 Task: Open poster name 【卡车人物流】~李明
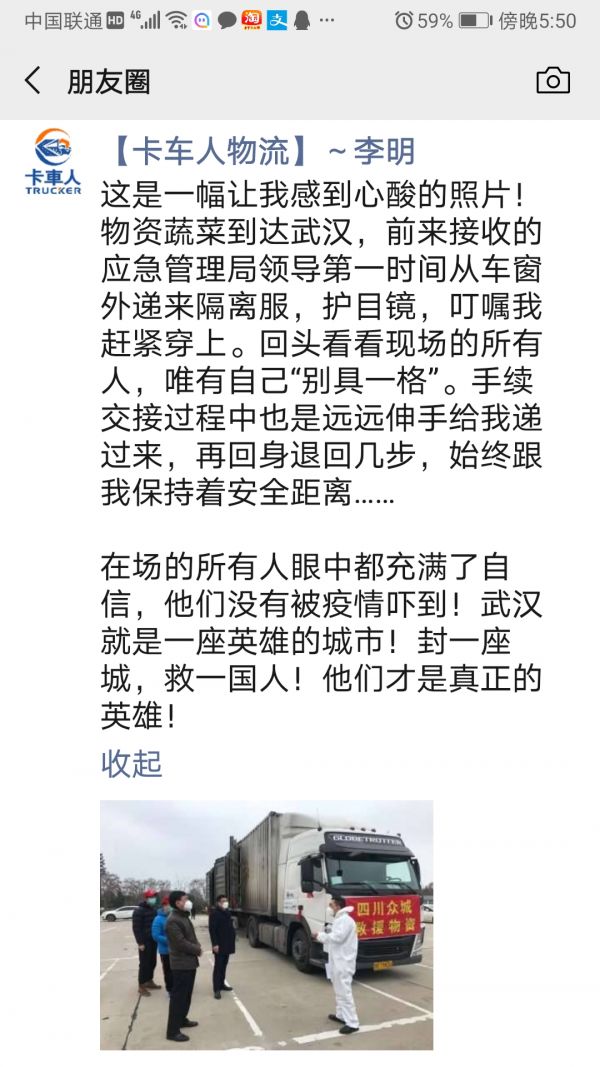click(x=259, y=151)
